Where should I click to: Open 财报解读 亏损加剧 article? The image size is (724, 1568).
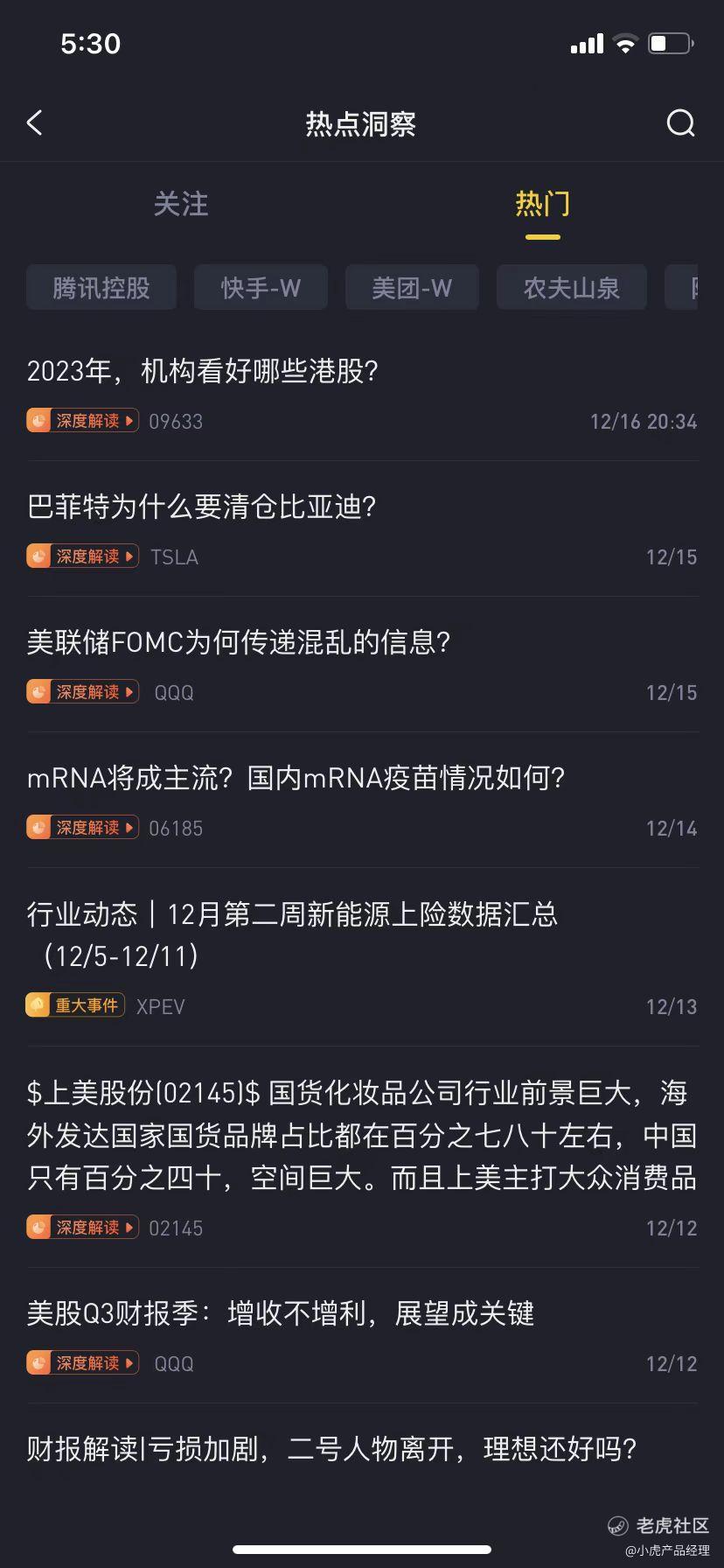click(331, 1449)
